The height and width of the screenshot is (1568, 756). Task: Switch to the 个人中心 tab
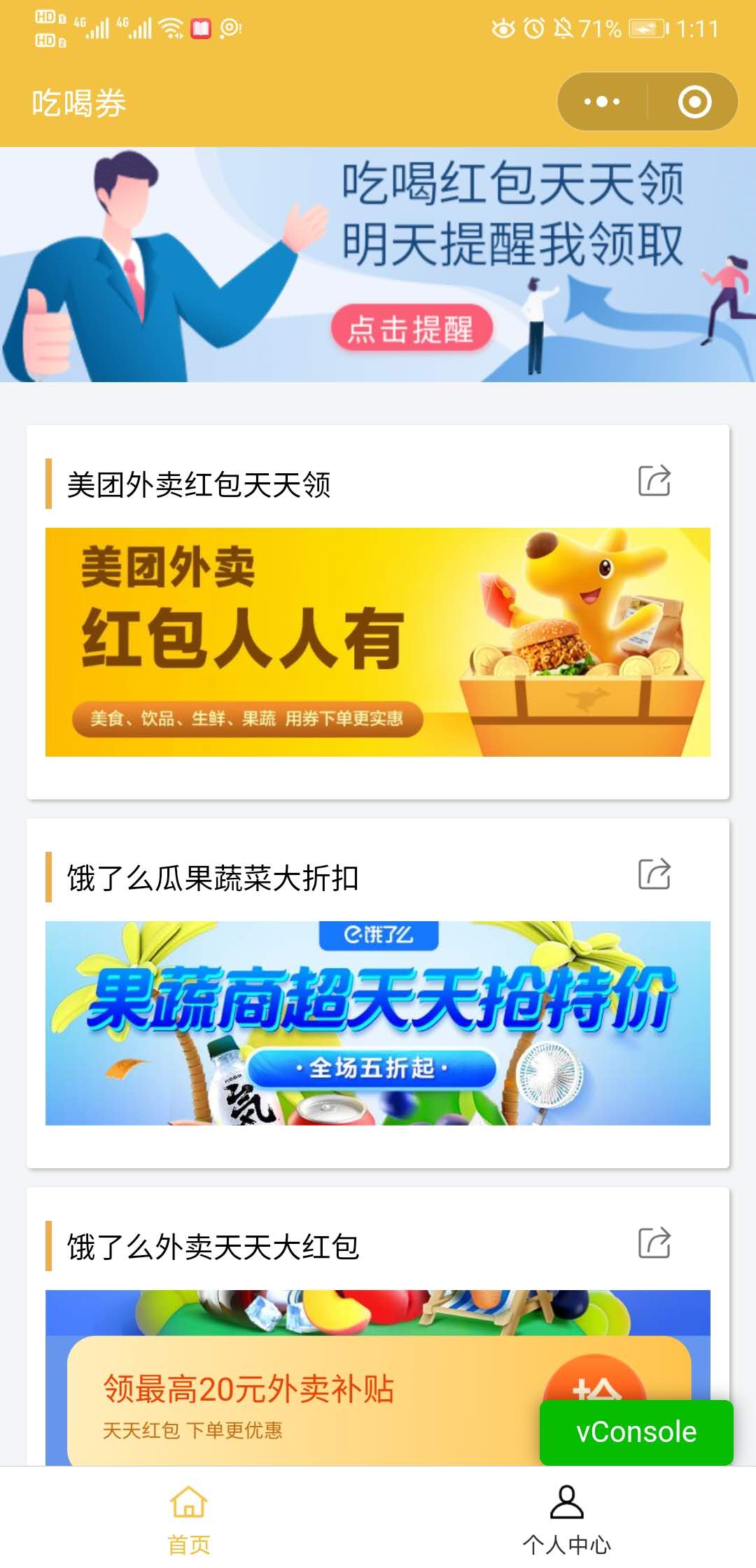pos(567,1518)
